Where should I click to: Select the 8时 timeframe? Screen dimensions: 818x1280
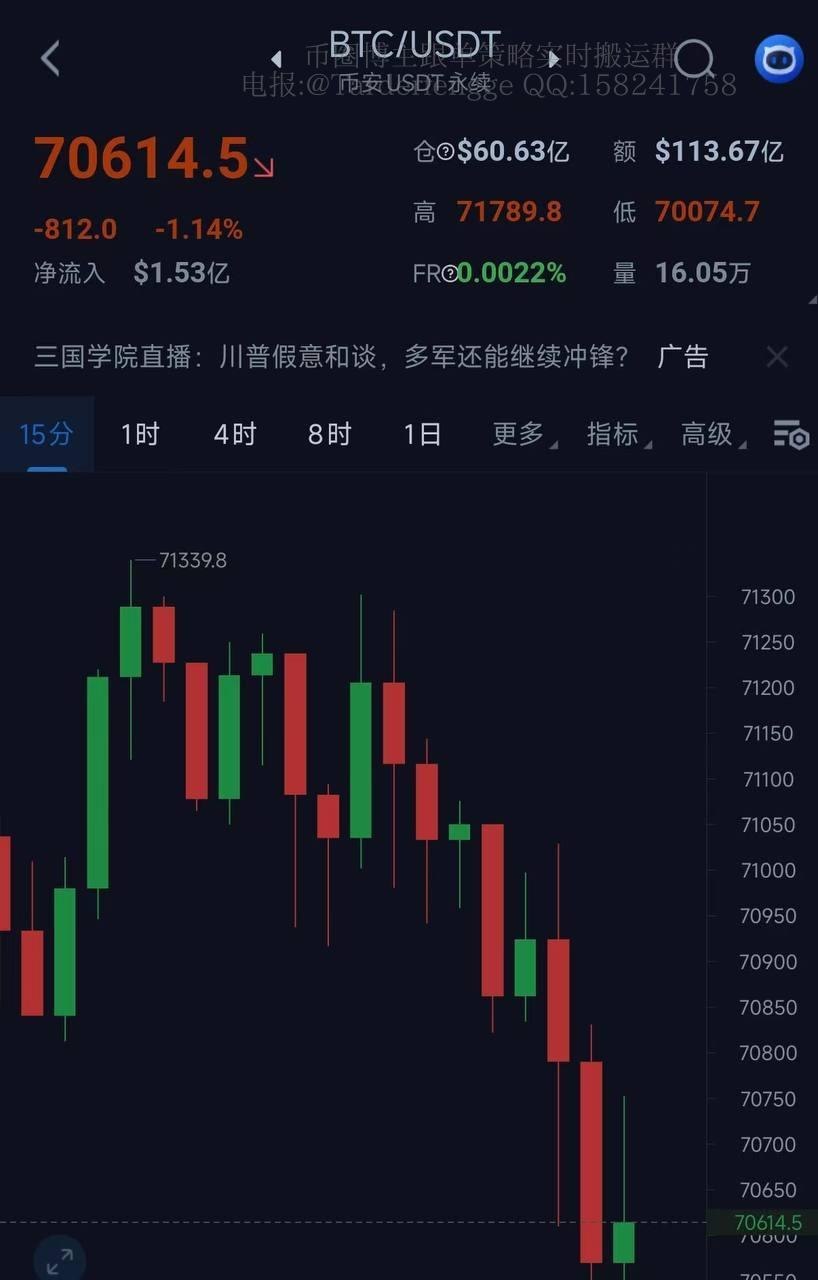click(x=329, y=434)
